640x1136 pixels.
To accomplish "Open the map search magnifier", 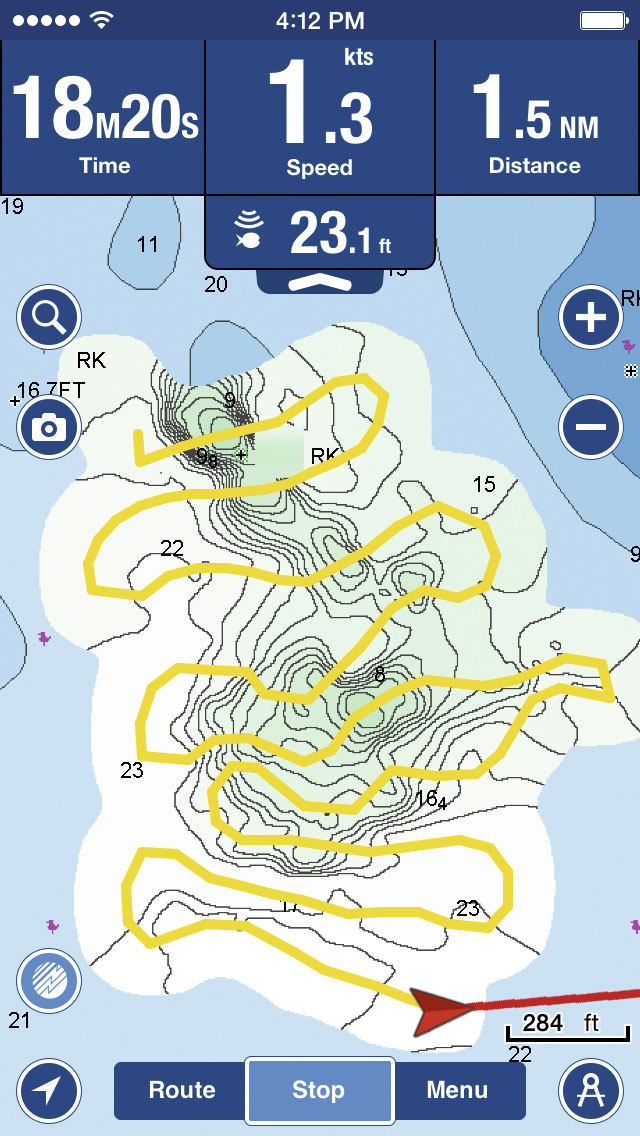I will tap(49, 318).
